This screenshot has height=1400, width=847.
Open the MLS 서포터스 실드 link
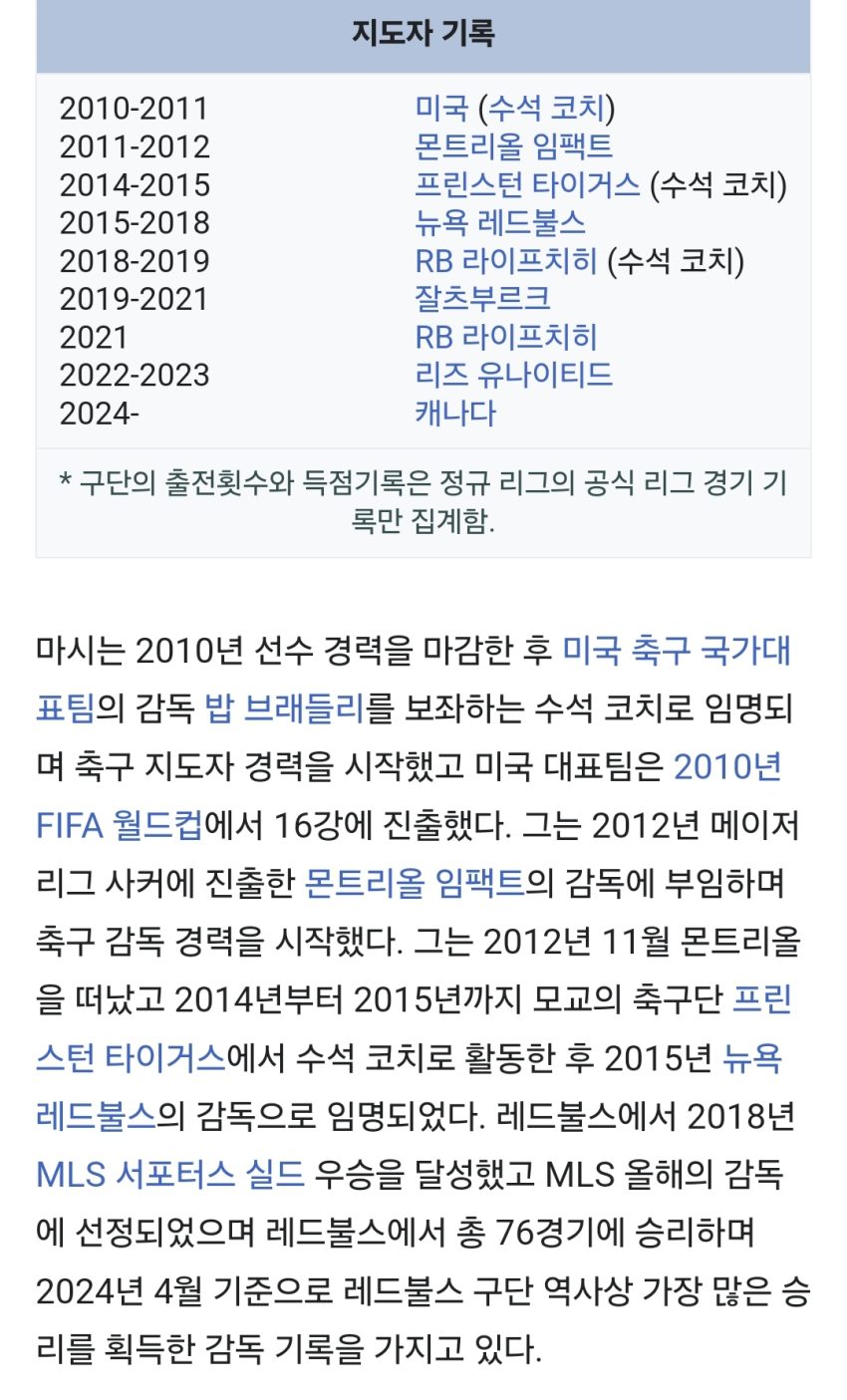(169, 1174)
